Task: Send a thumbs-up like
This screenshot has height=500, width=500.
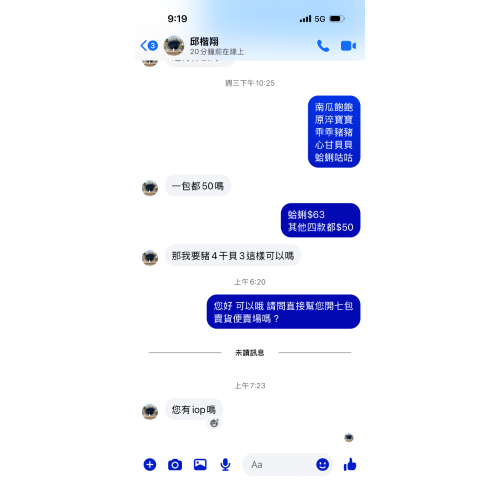Action: [x=350, y=464]
